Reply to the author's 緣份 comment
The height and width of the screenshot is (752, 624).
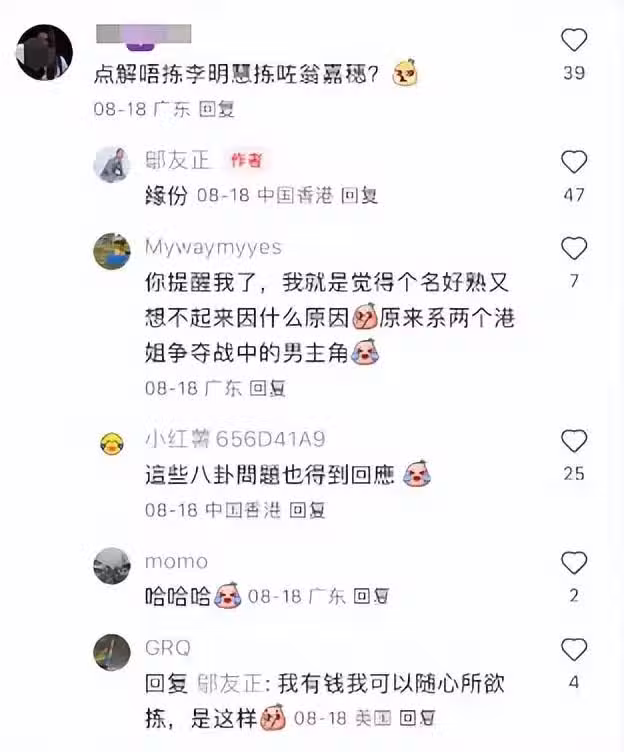pos(360,197)
